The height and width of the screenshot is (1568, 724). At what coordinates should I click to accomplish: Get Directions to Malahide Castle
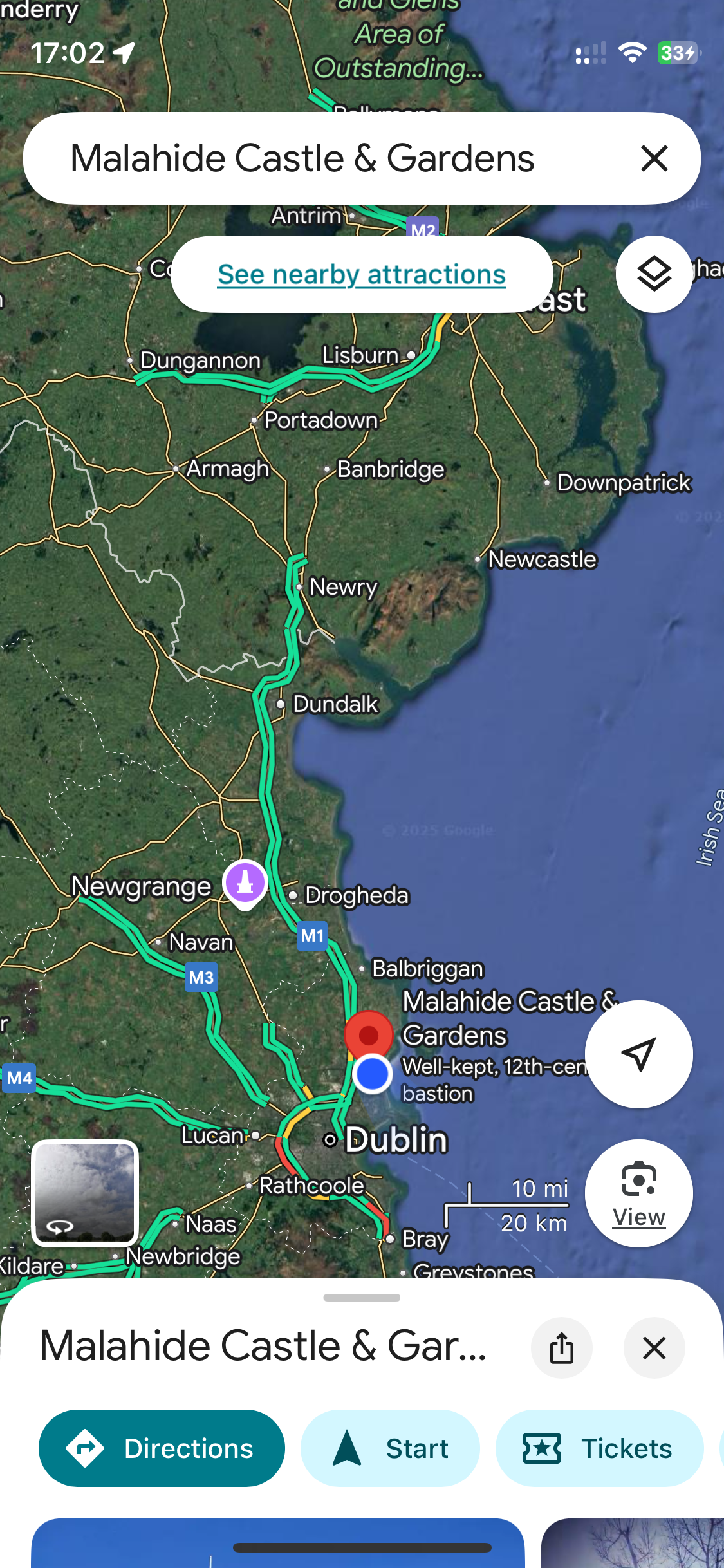162,1448
